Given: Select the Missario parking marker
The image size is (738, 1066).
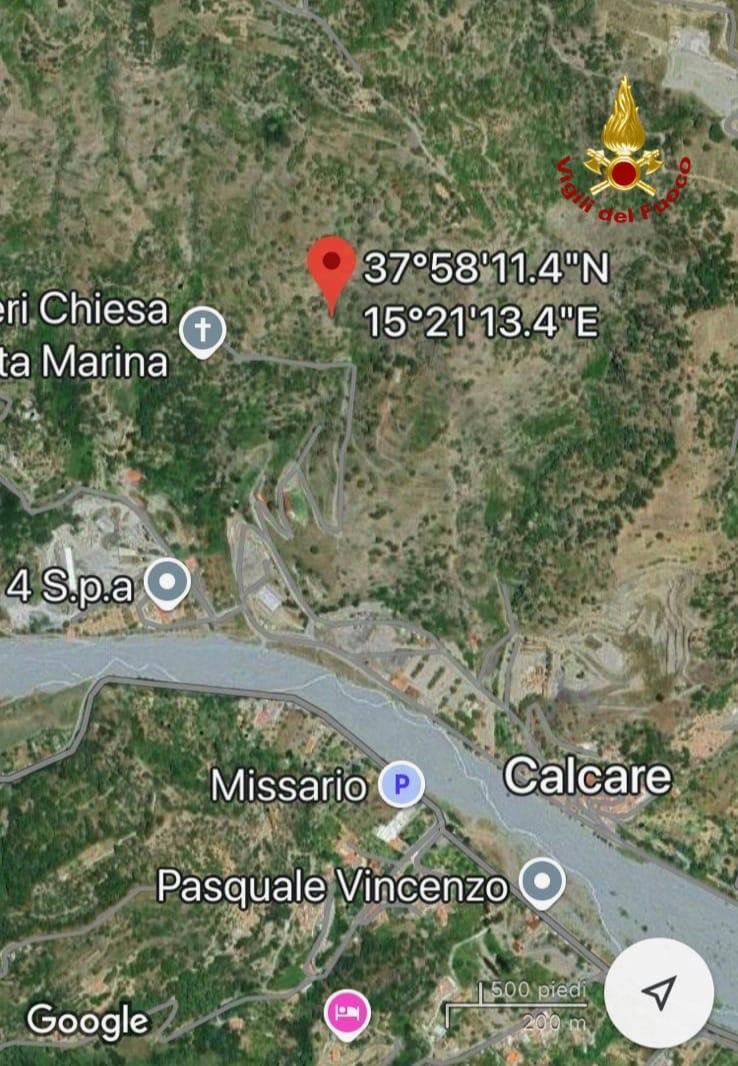Looking at the screenshot, I should (402, 785).
